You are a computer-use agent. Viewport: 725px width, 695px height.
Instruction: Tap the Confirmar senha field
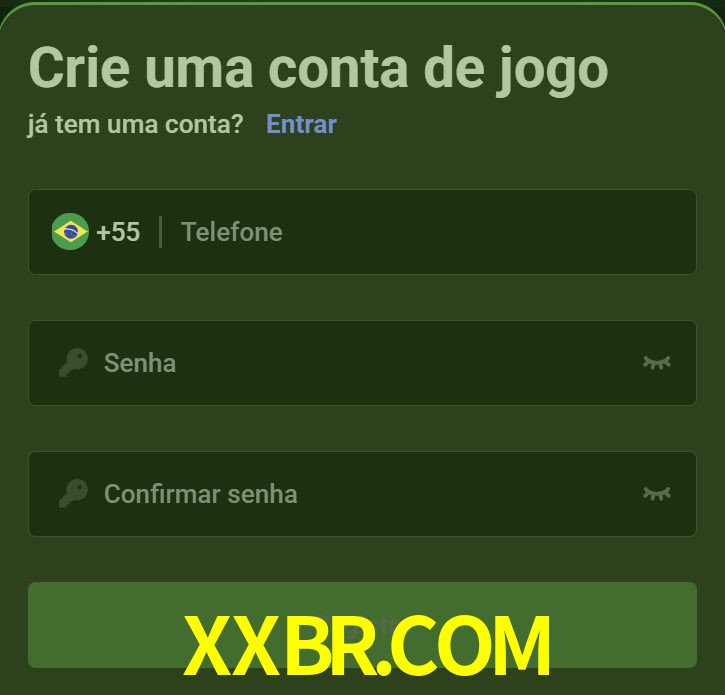pos(350,493)
